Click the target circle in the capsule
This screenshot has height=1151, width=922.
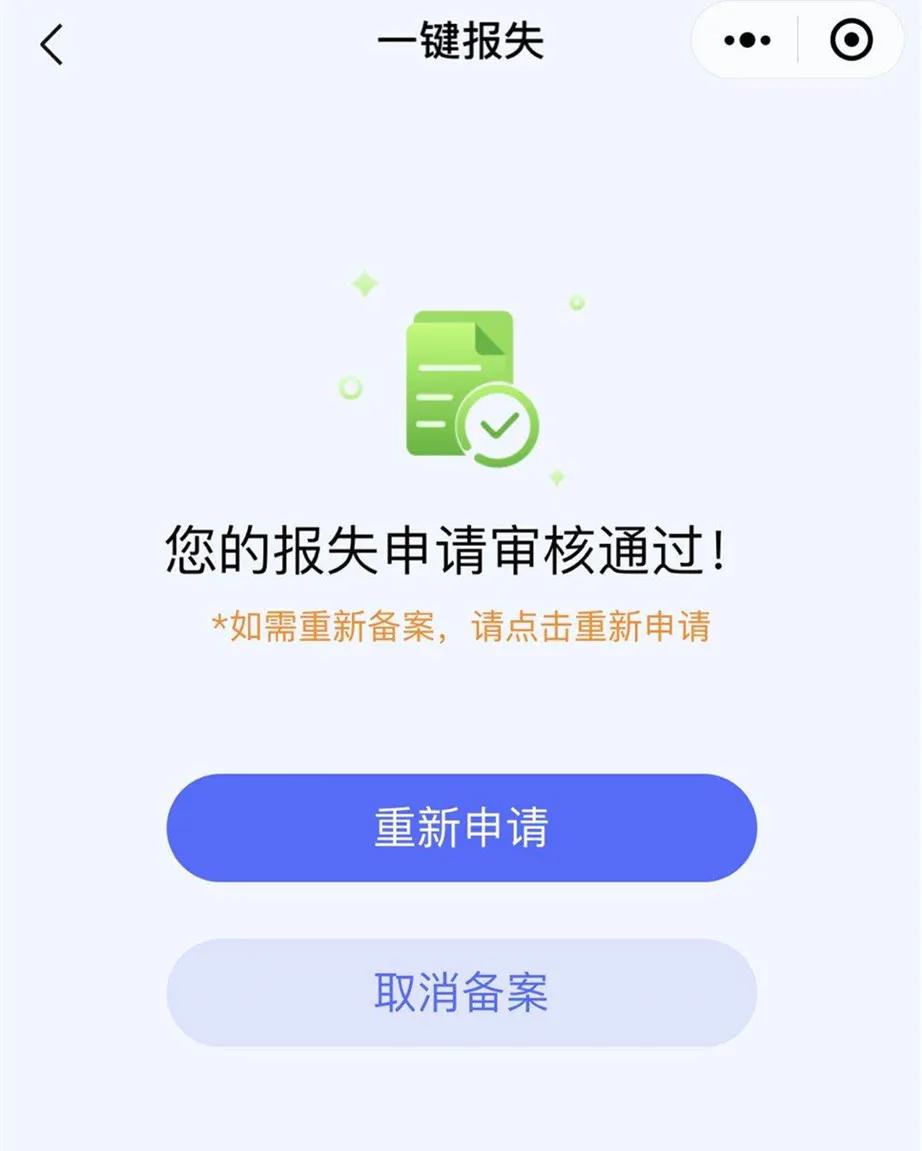point(851,40)
